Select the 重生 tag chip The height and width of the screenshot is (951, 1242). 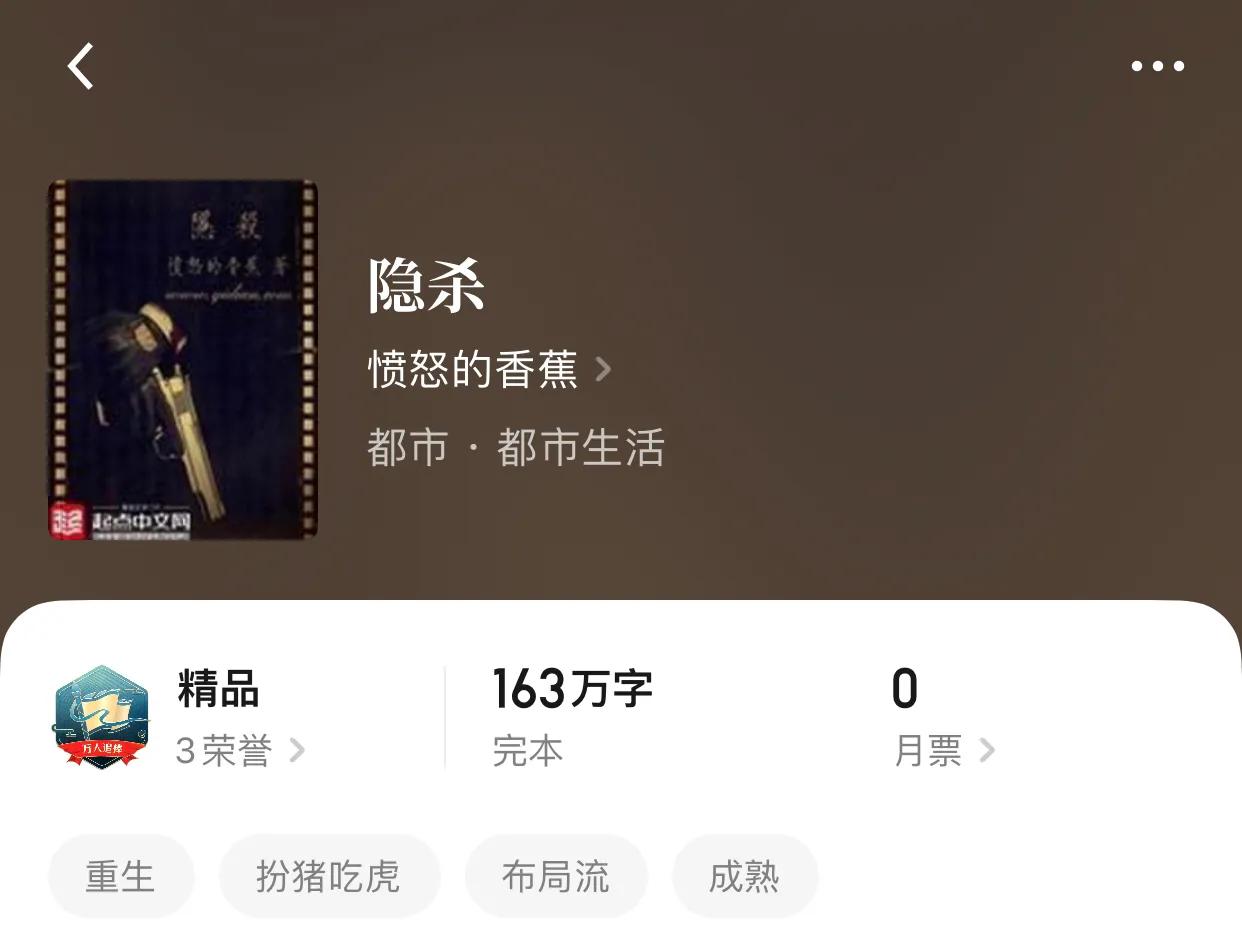(x=121, y=877)
